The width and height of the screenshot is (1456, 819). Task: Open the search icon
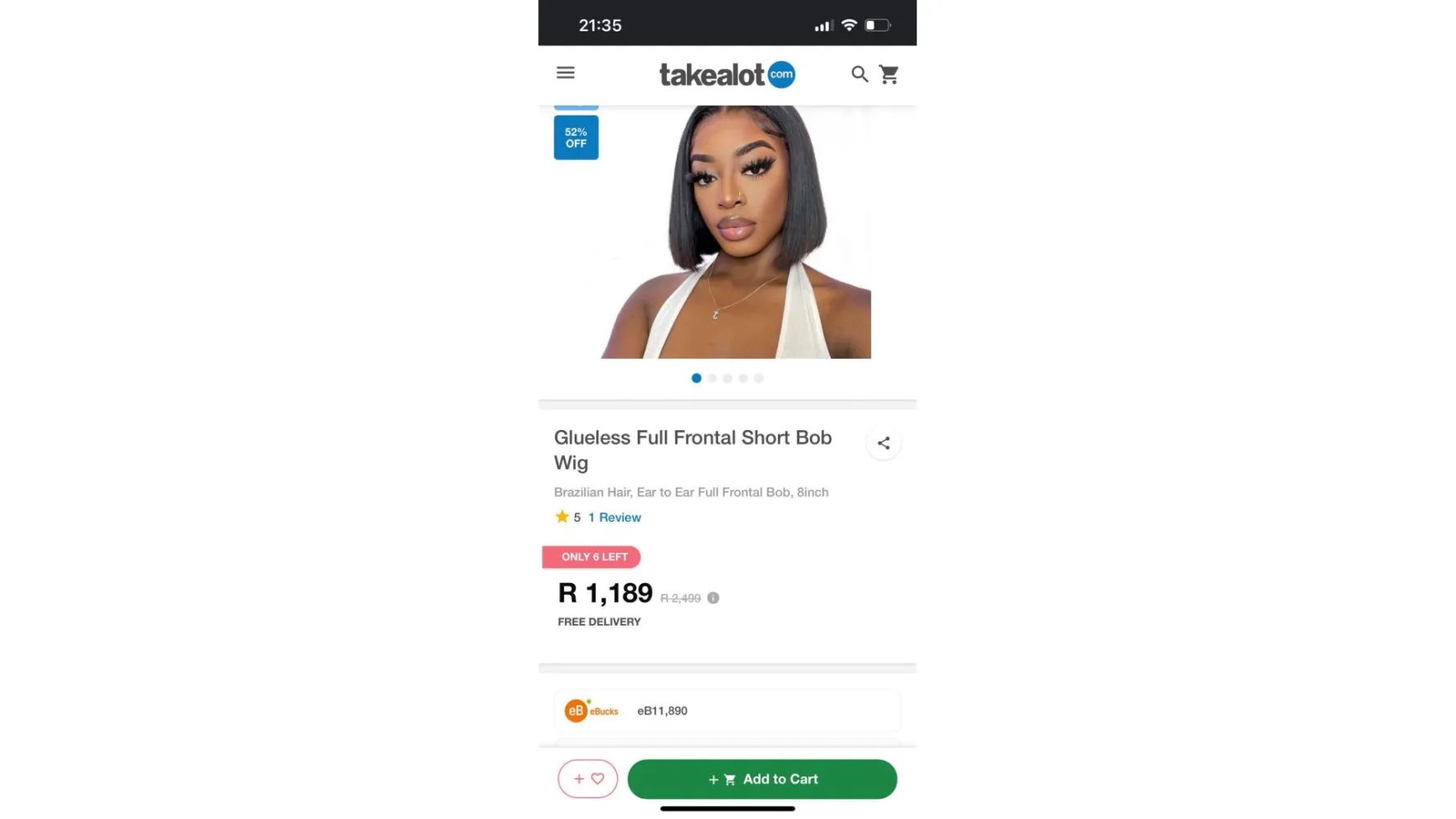click(x=859, y=75)
